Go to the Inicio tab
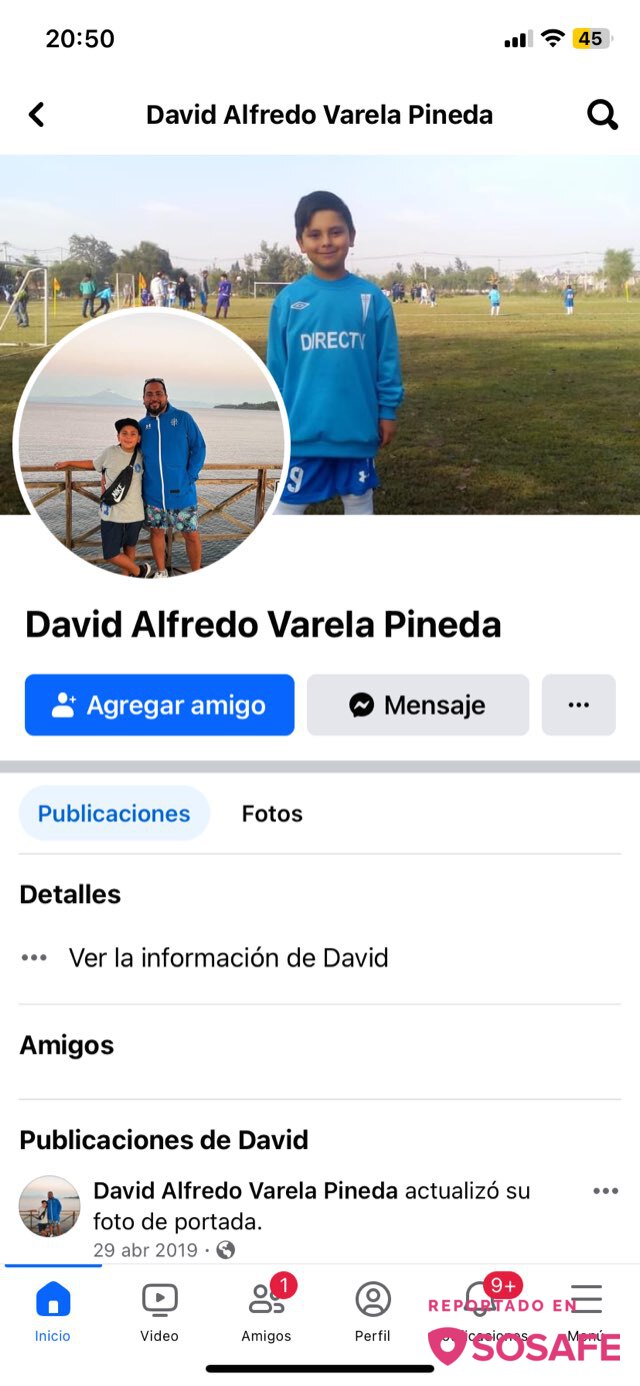 tap(53, 1312)
